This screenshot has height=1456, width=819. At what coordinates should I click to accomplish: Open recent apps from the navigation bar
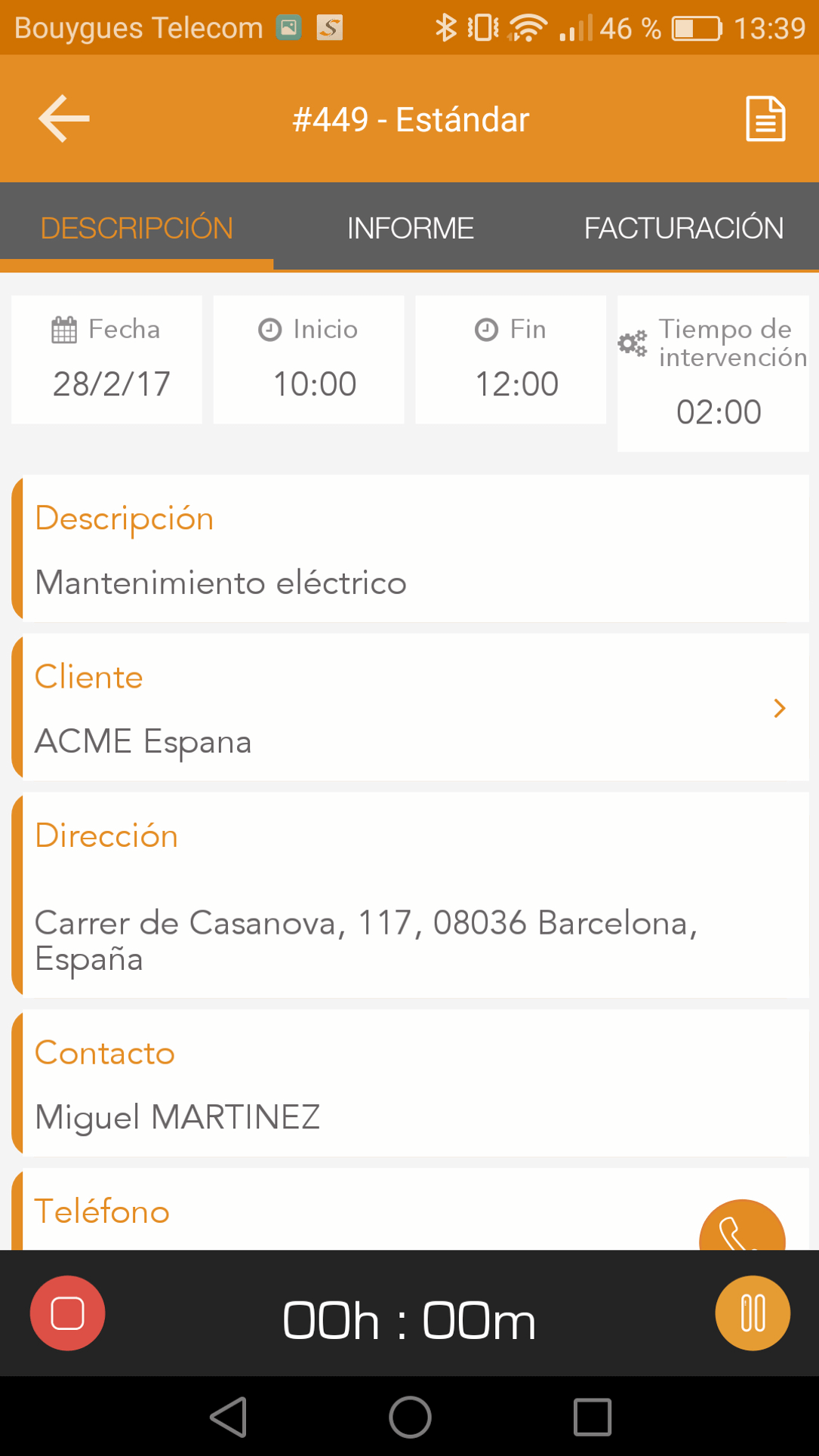[x=593, y=1417]
